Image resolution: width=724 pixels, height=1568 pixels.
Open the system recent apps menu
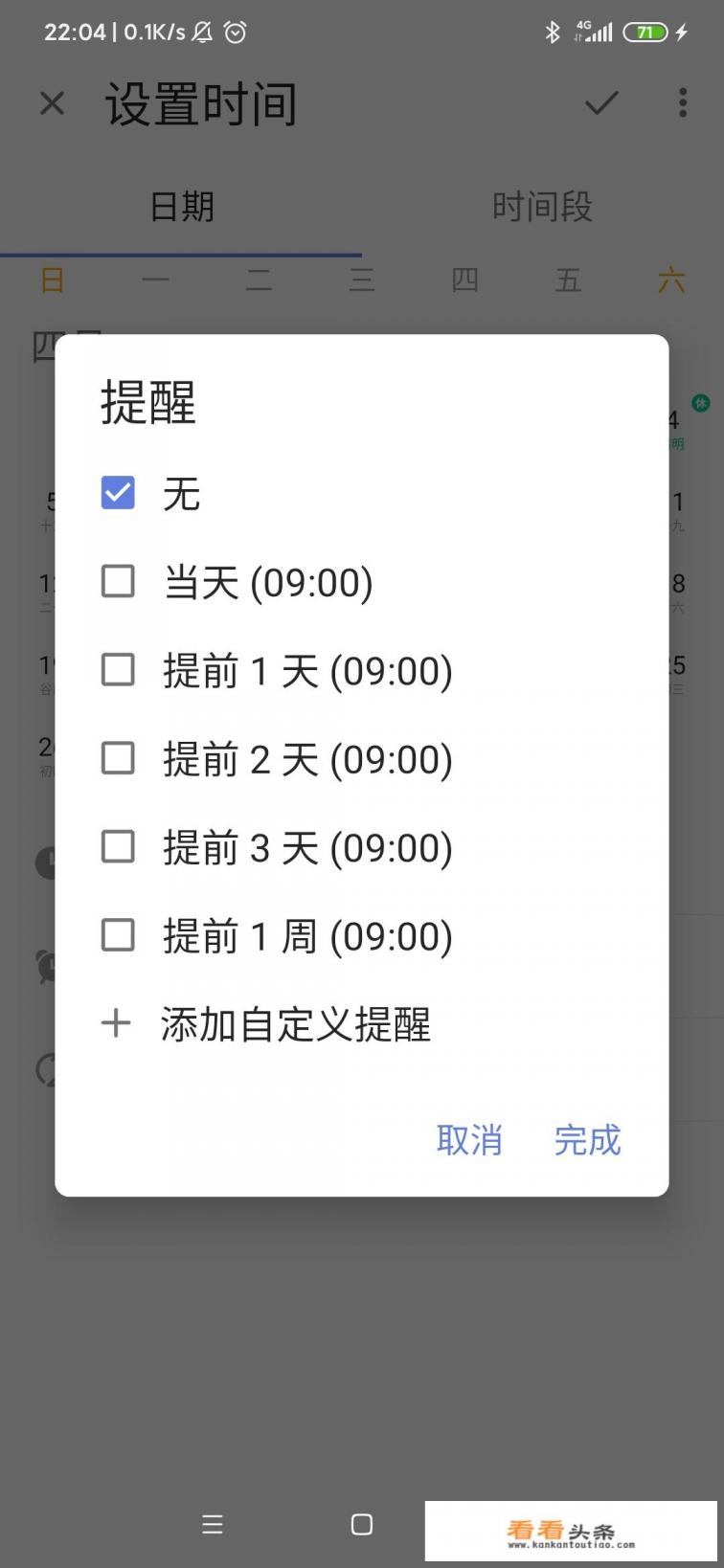[213, 1525]
